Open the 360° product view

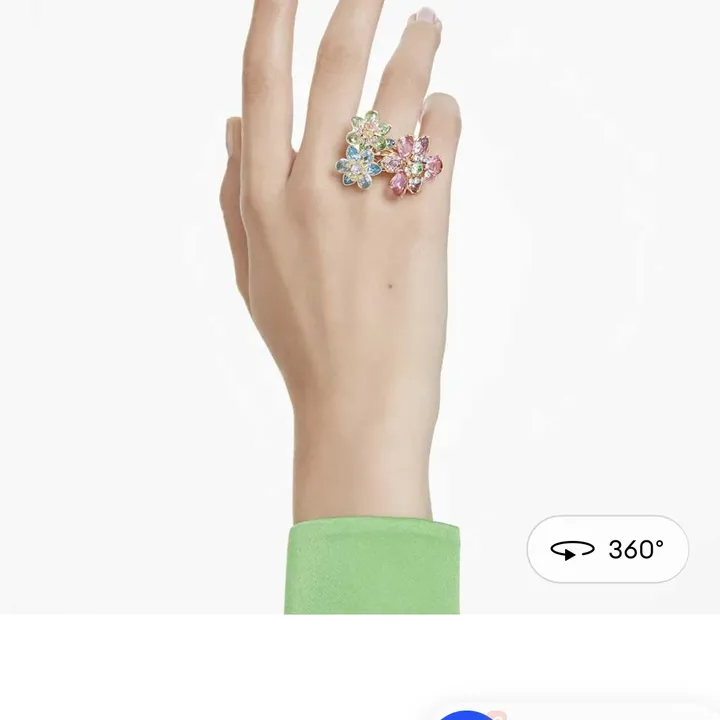click(x=607, y=549)
